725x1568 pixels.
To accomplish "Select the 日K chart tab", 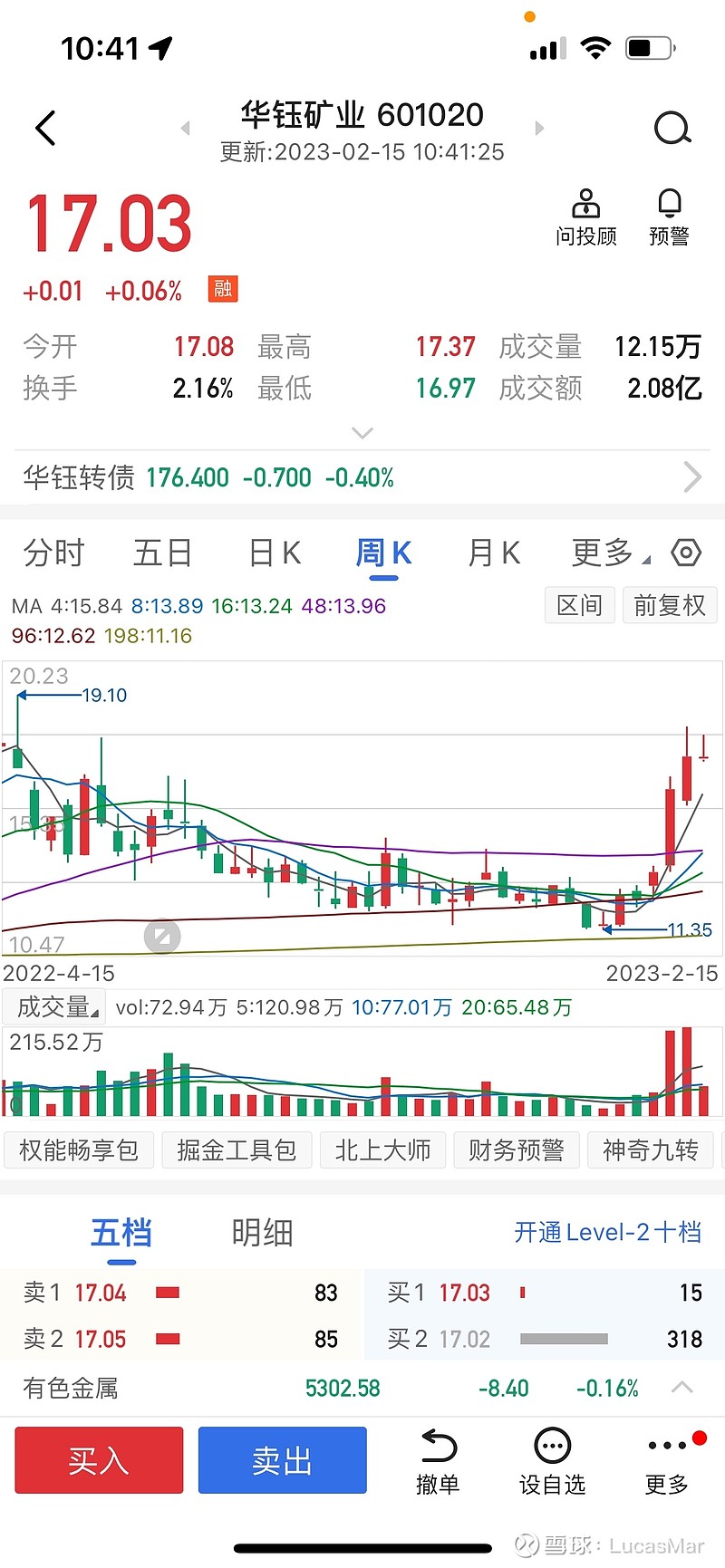I will (x=275, y=553).
